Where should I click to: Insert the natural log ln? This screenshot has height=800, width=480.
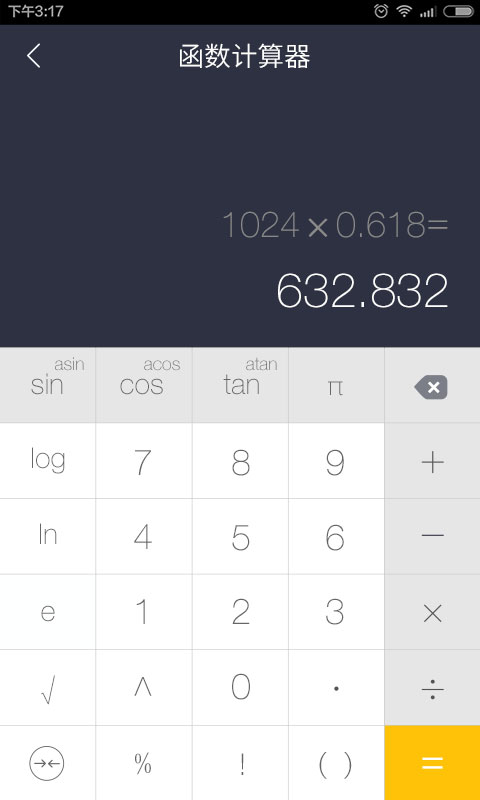coord(48,536)
